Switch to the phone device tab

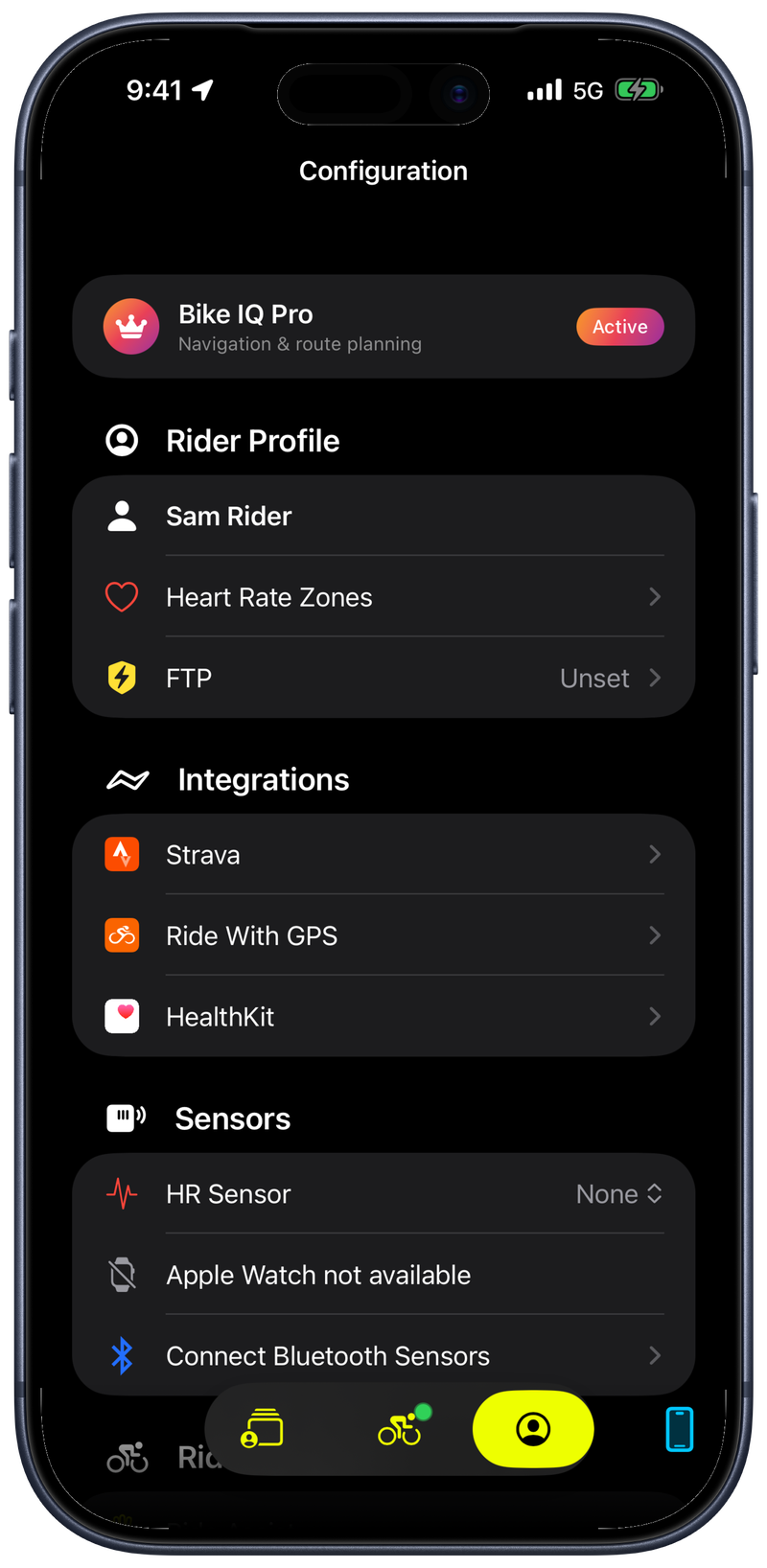pyautogui.click(x=680, y=1428)
